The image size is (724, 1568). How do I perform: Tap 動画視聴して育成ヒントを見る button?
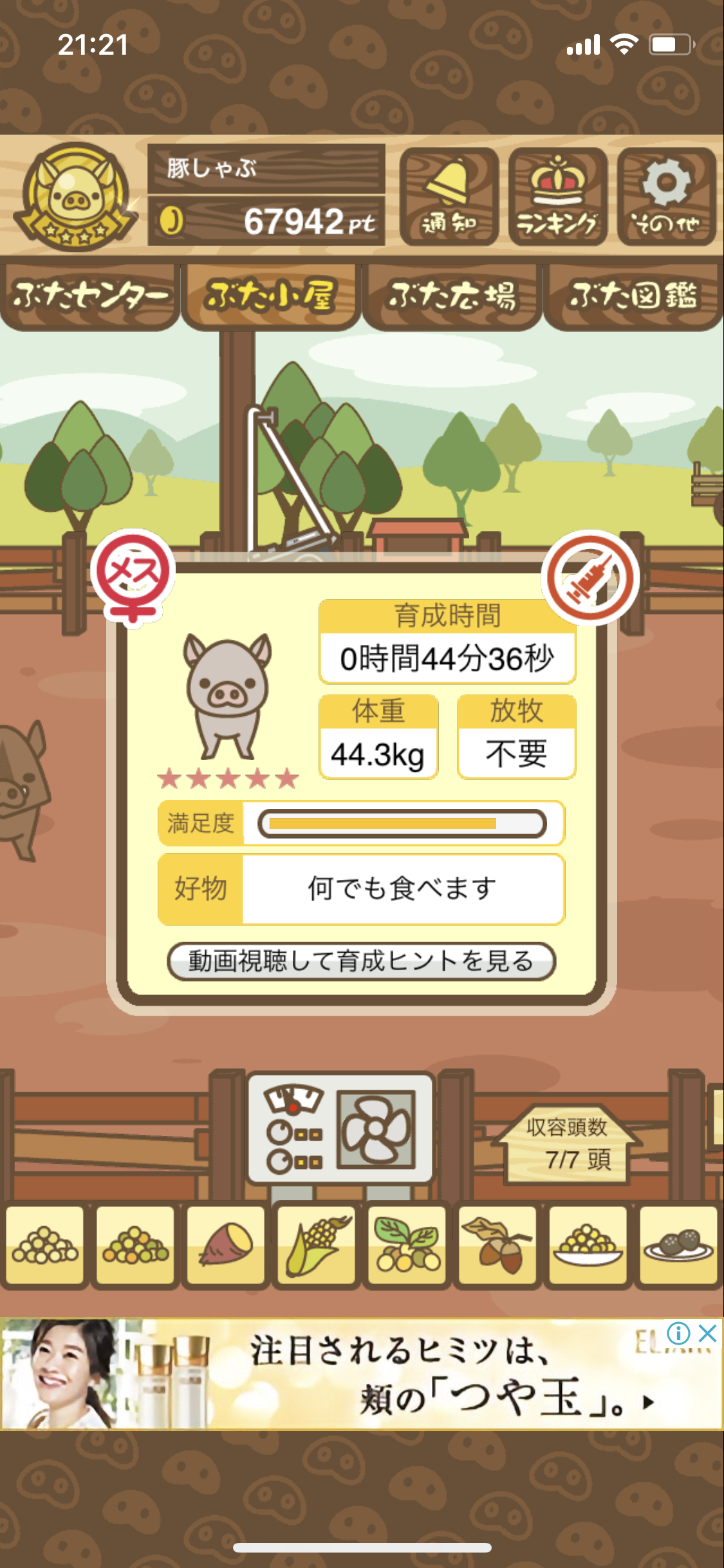point(361,961)
